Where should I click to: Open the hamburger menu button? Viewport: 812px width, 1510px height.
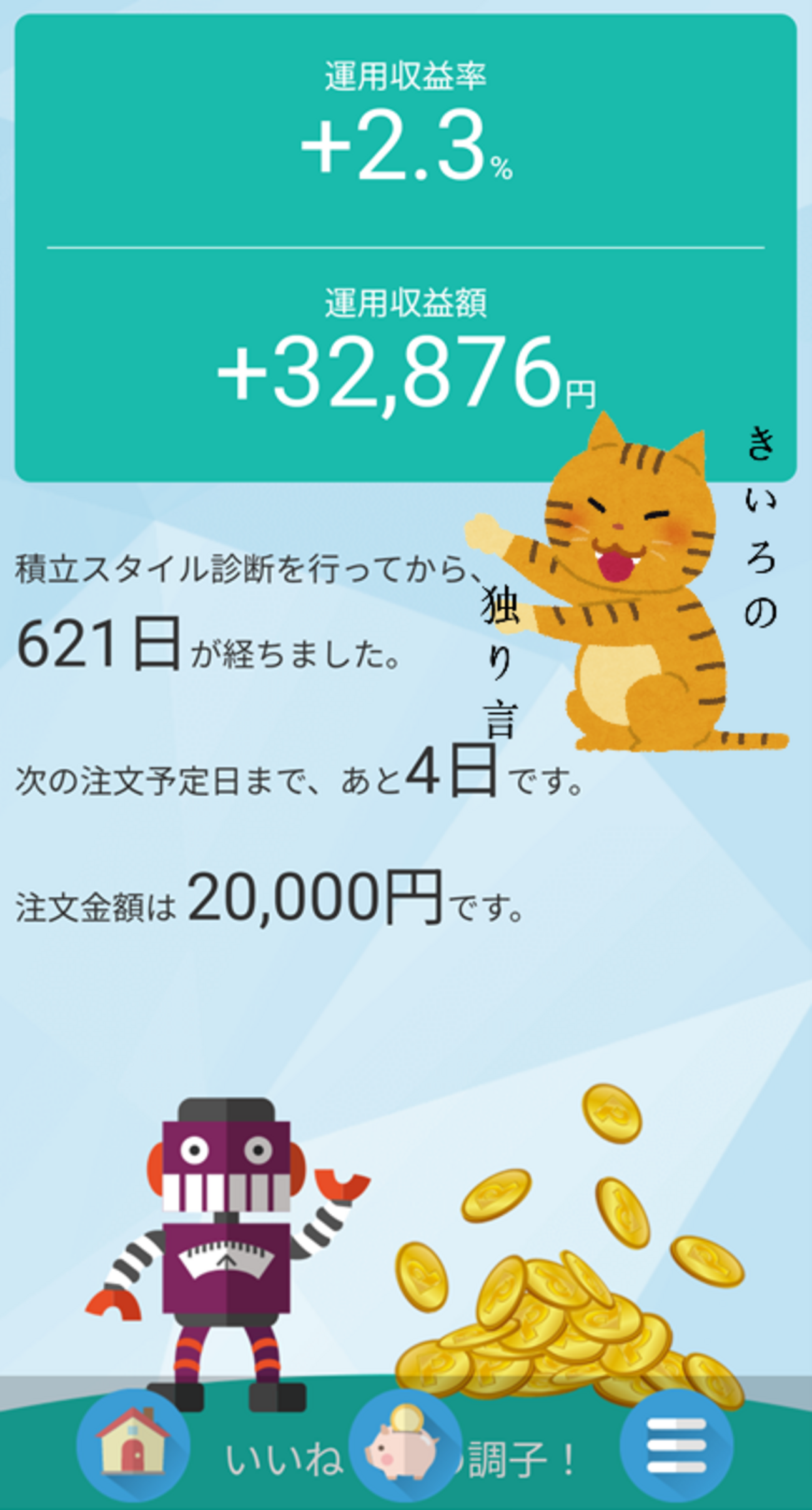pyautogui.click(x=676, y=1445)
